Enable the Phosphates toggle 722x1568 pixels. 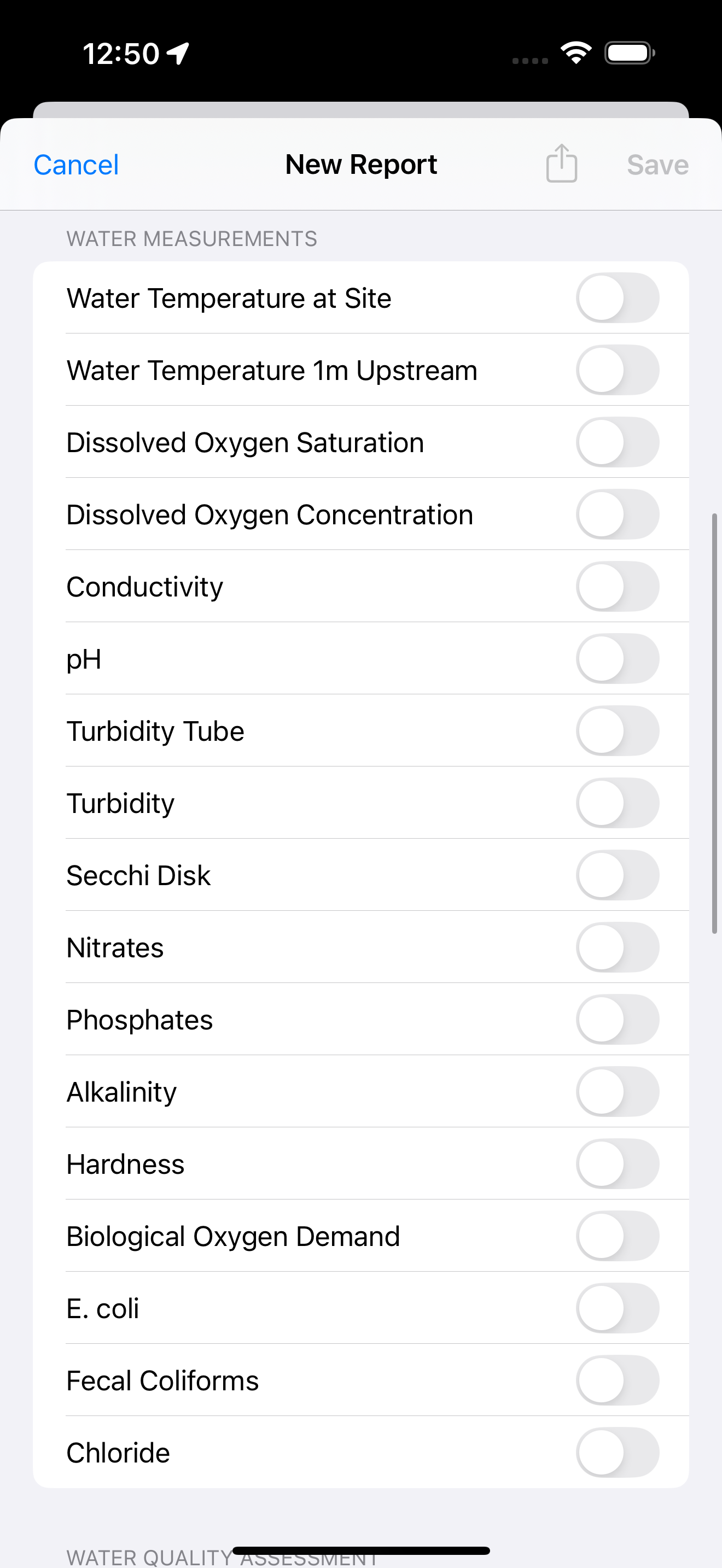618,1019
